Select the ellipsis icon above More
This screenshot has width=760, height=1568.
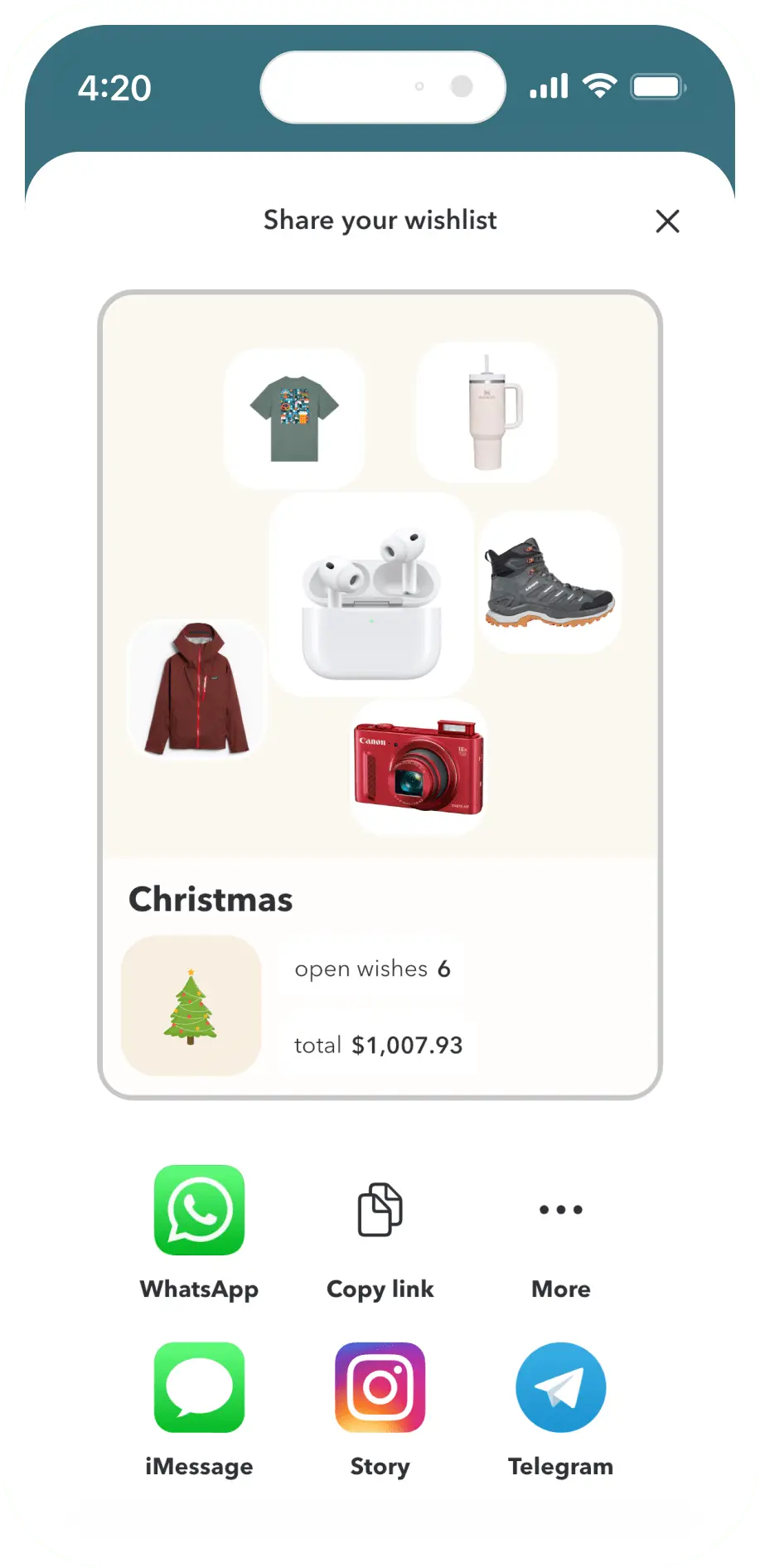560,1209
